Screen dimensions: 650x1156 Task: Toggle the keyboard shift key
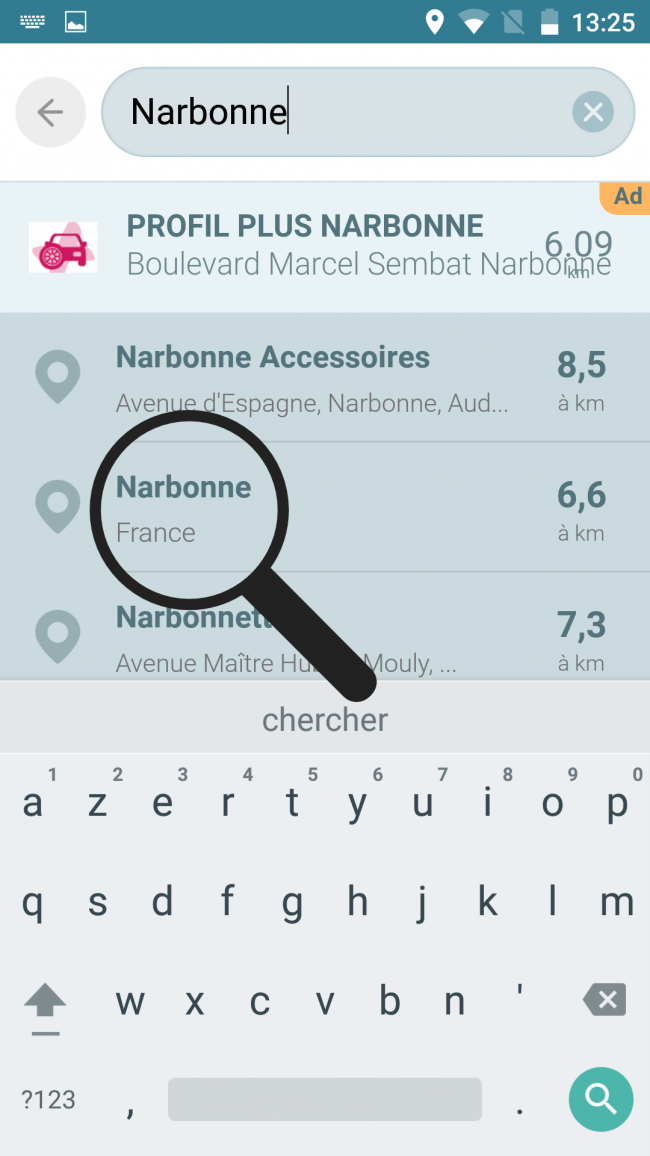click(45, 1002)
